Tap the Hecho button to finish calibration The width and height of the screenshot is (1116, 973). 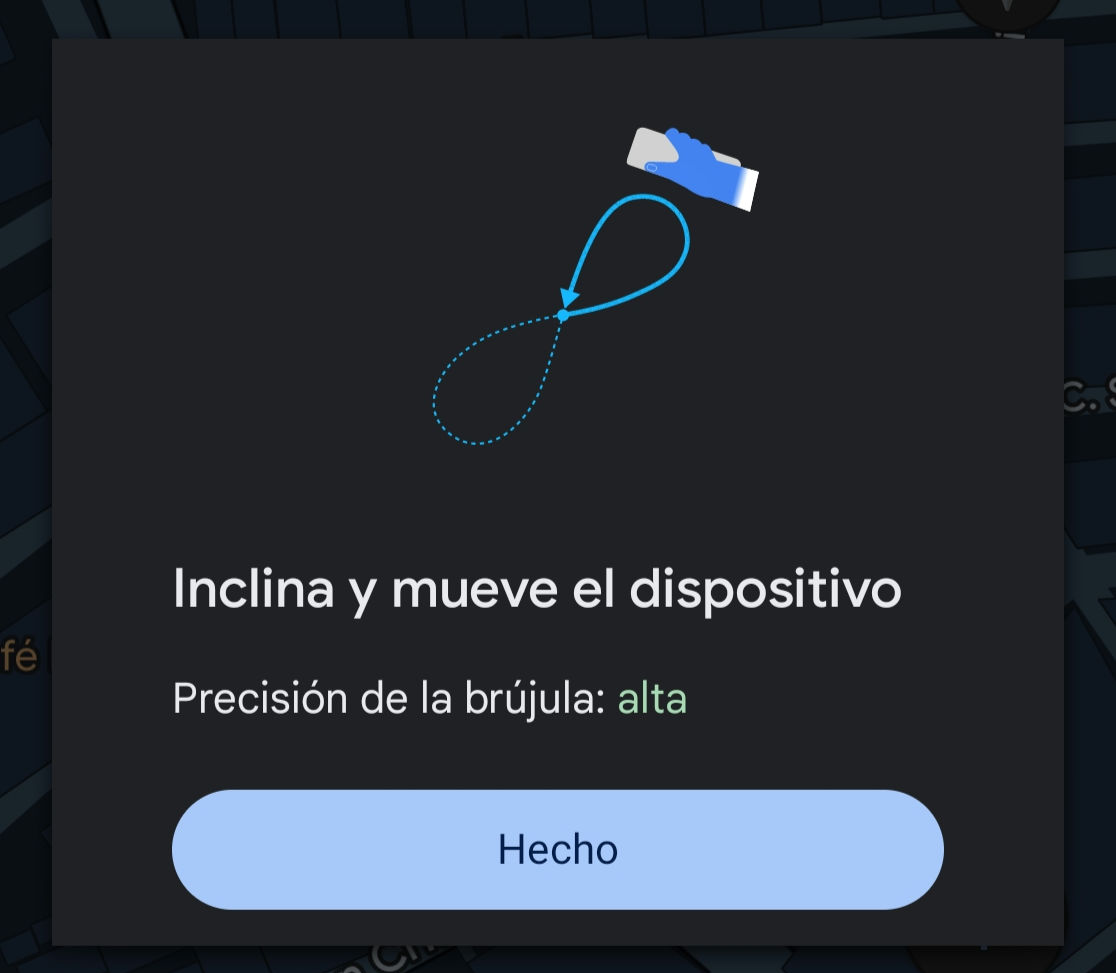tap(557, 849)
